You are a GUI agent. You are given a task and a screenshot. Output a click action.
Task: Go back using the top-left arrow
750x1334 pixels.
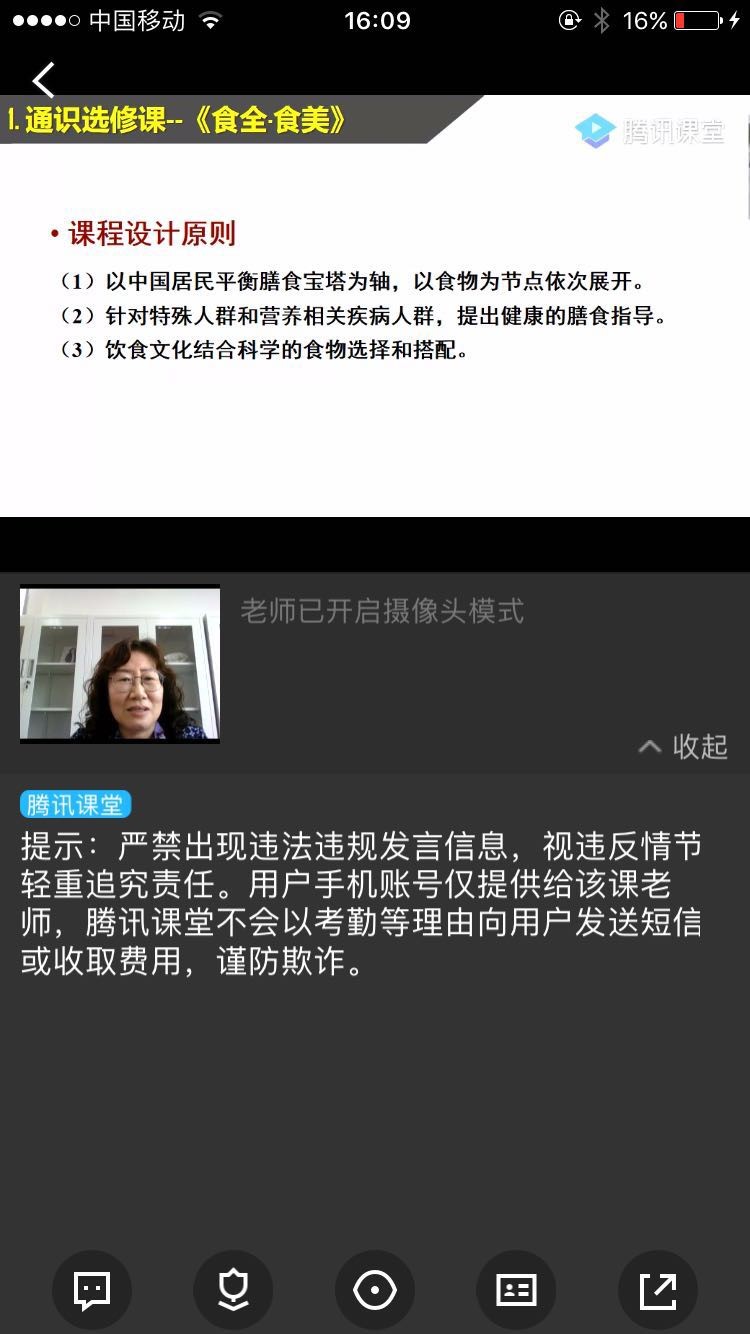coord(43,79)
